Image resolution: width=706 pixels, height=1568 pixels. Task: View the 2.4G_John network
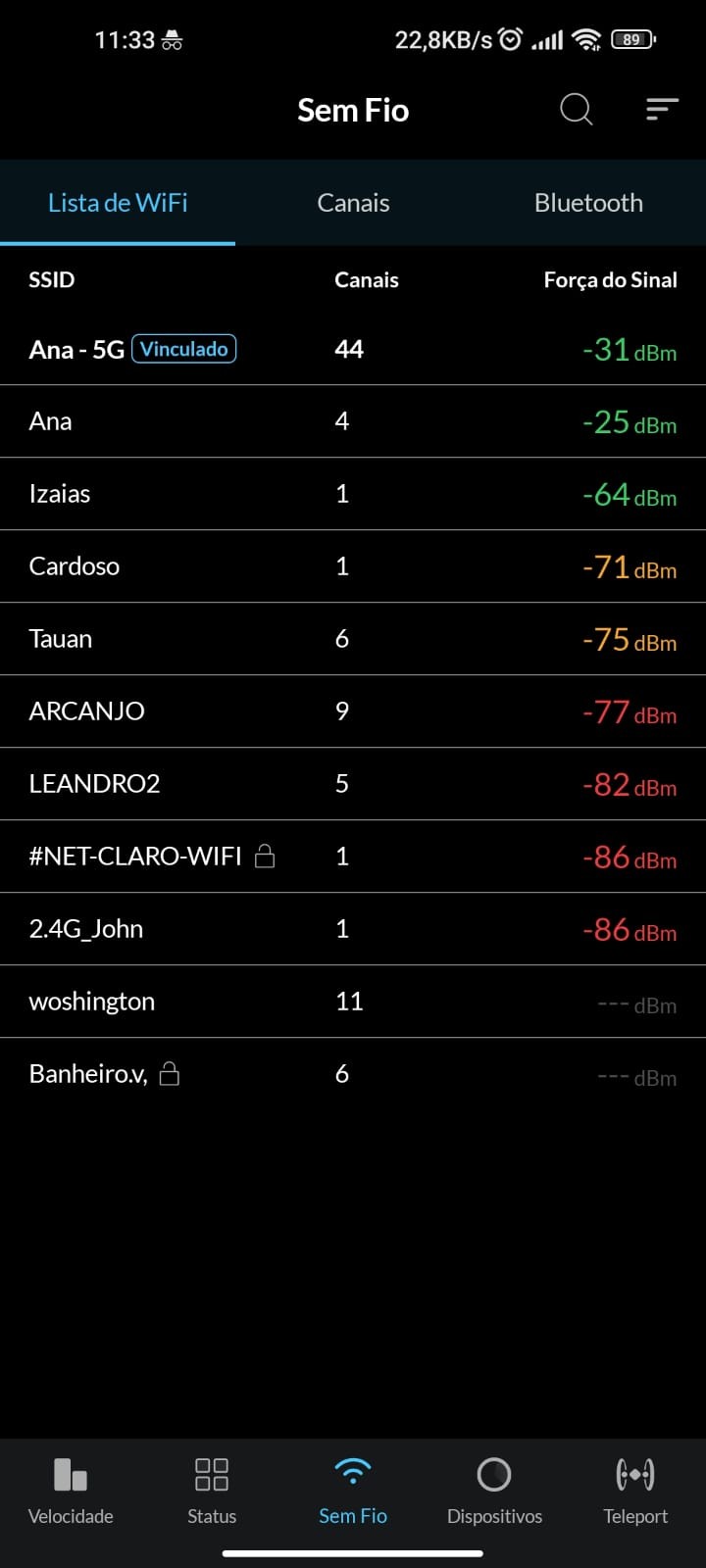click(x=353, y=929)
